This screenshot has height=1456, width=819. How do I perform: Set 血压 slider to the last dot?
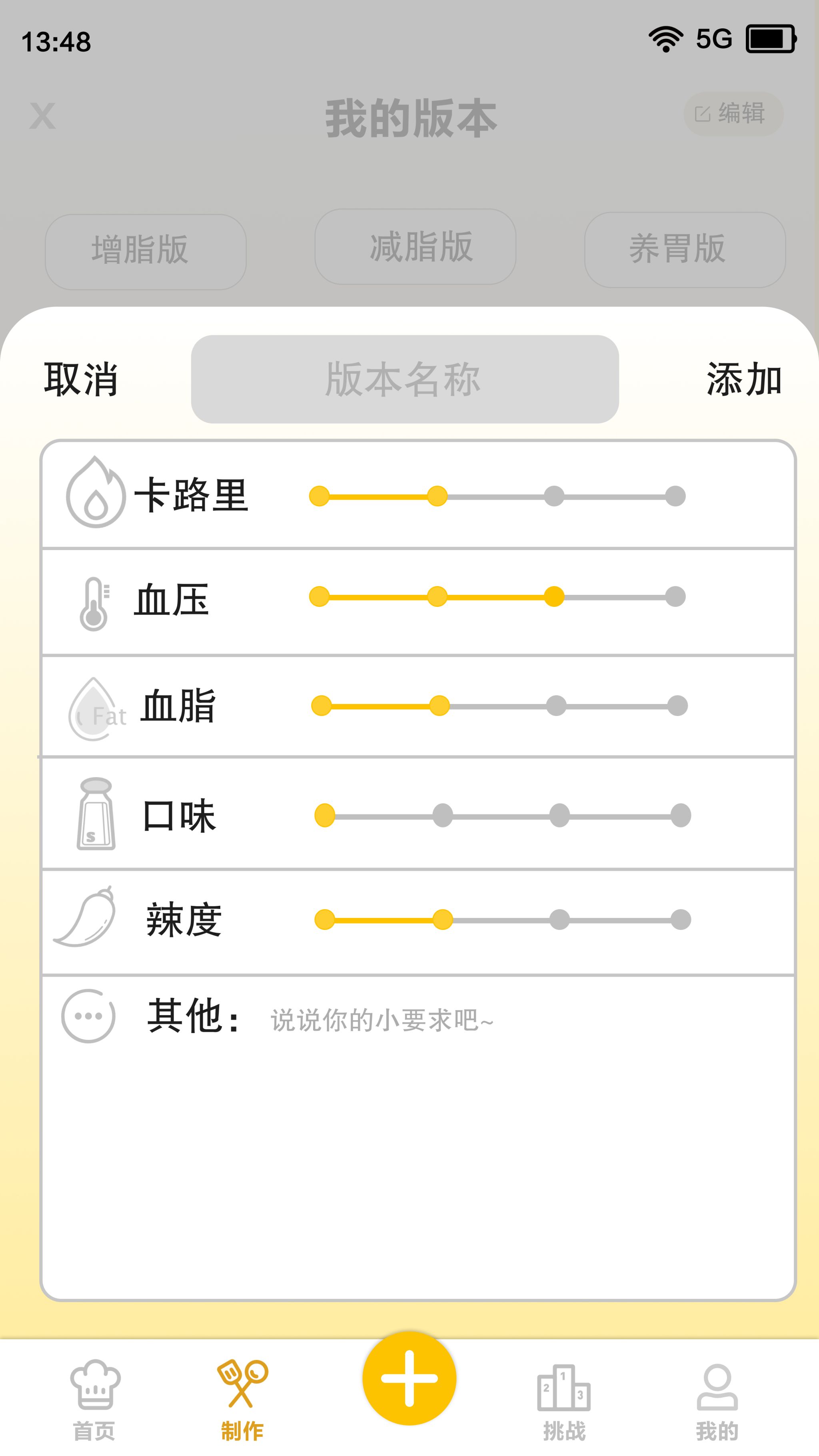675,597
